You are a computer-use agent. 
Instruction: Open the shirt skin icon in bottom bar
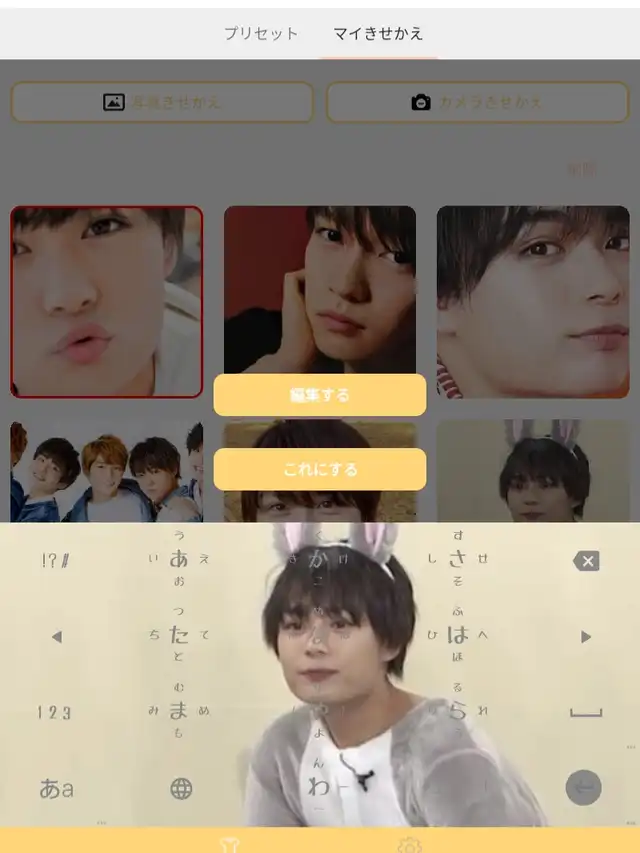231,845
